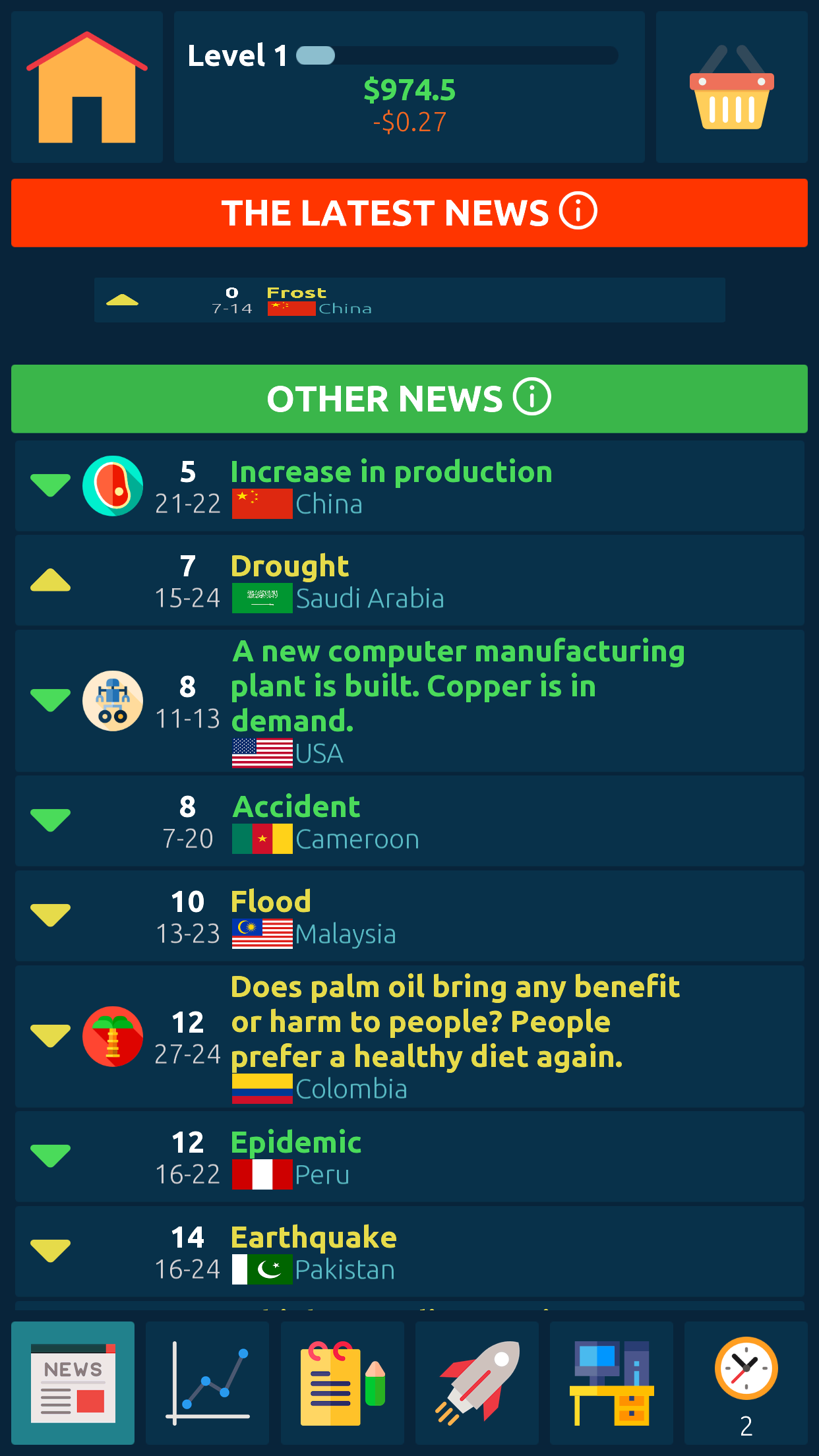Viewport: 819px width, 1456px height.
Task: Show info for Other News
Action: click(532, 398)
